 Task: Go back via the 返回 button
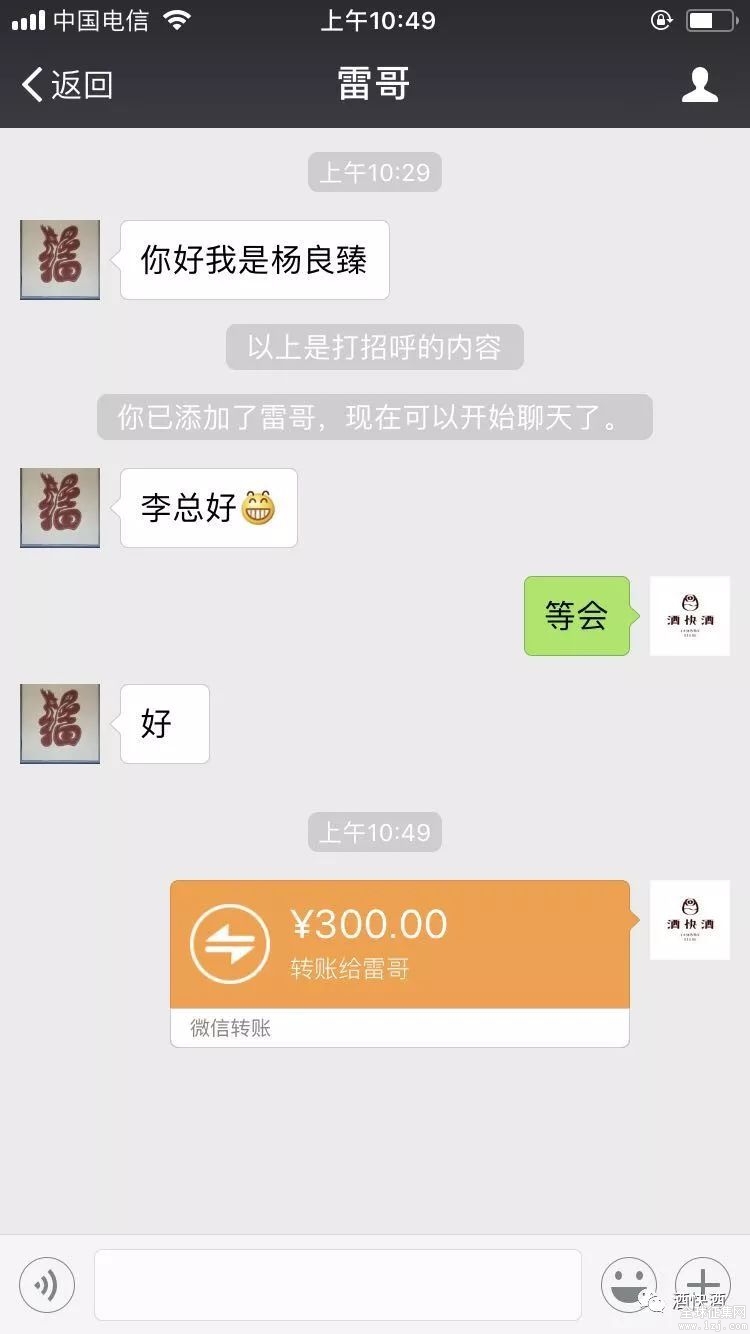coord(67,85)
